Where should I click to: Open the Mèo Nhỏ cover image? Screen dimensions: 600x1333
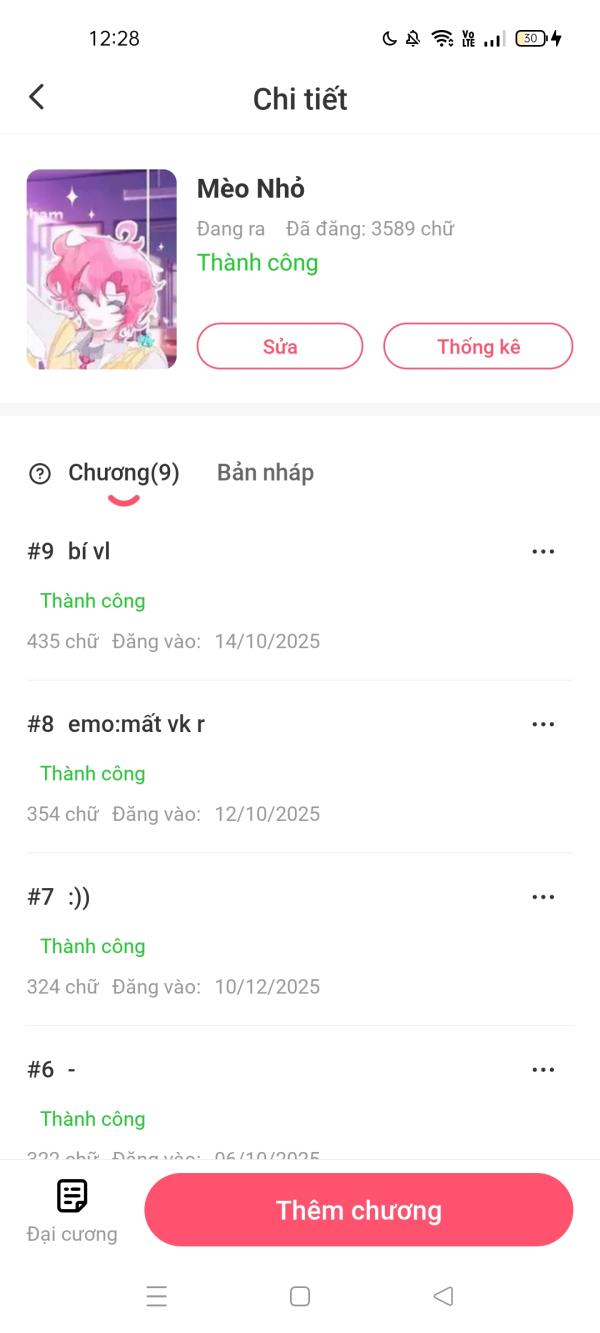click(x=102, y=269)
